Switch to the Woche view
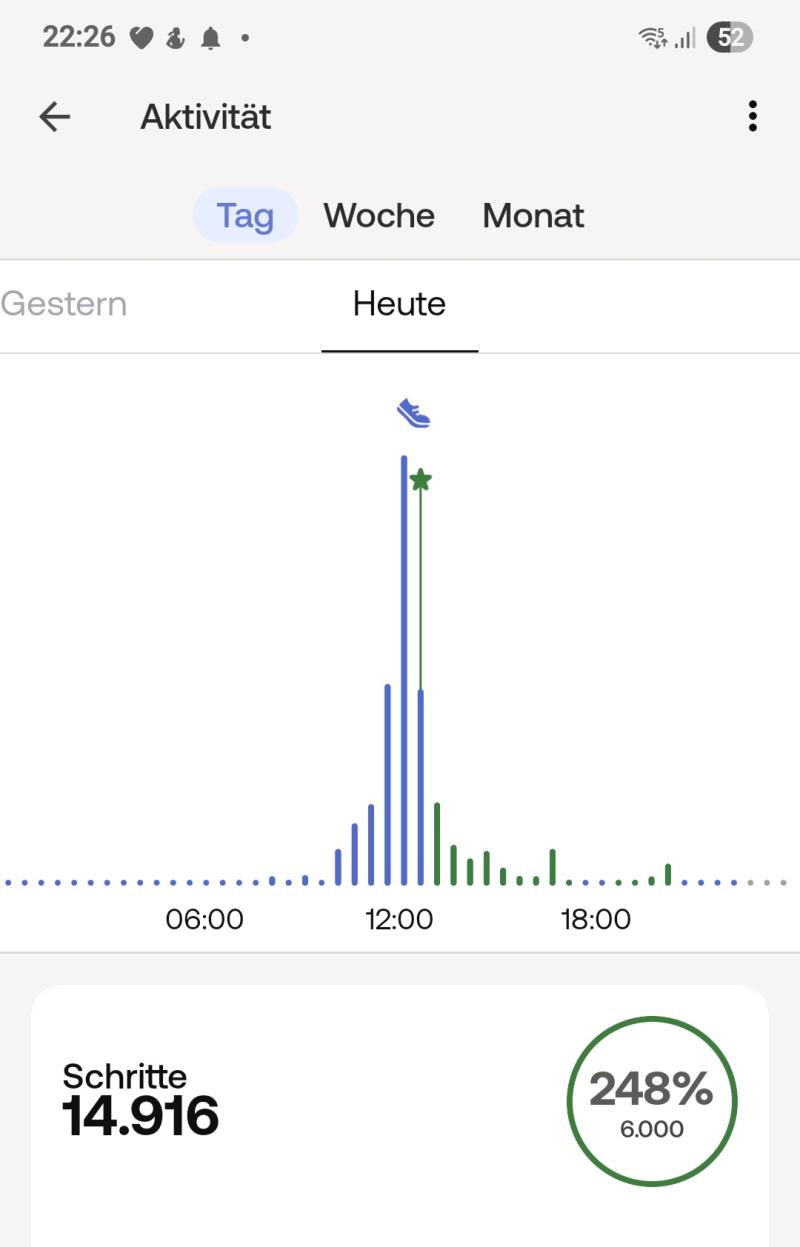 (379, 216)
